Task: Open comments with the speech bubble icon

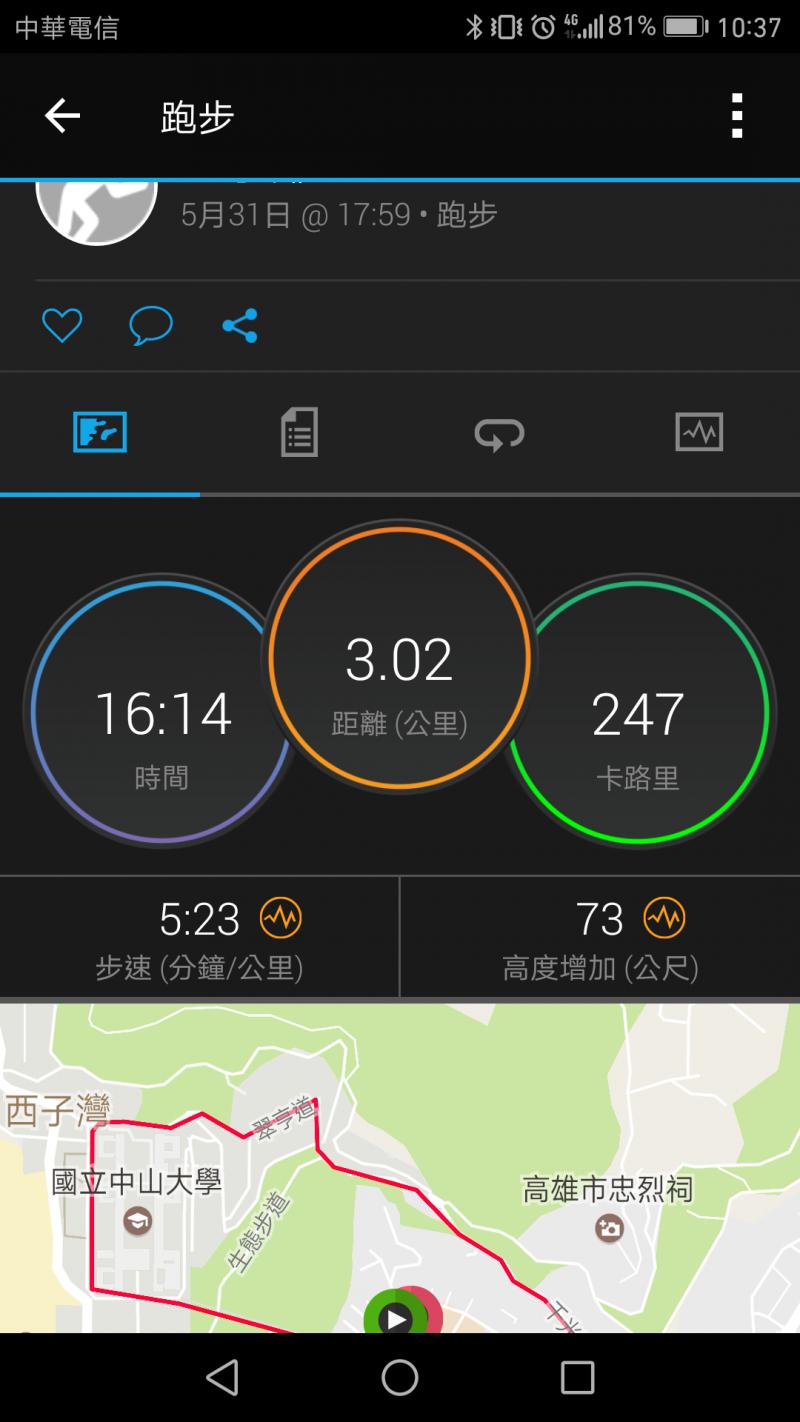Action: [151, 326]
